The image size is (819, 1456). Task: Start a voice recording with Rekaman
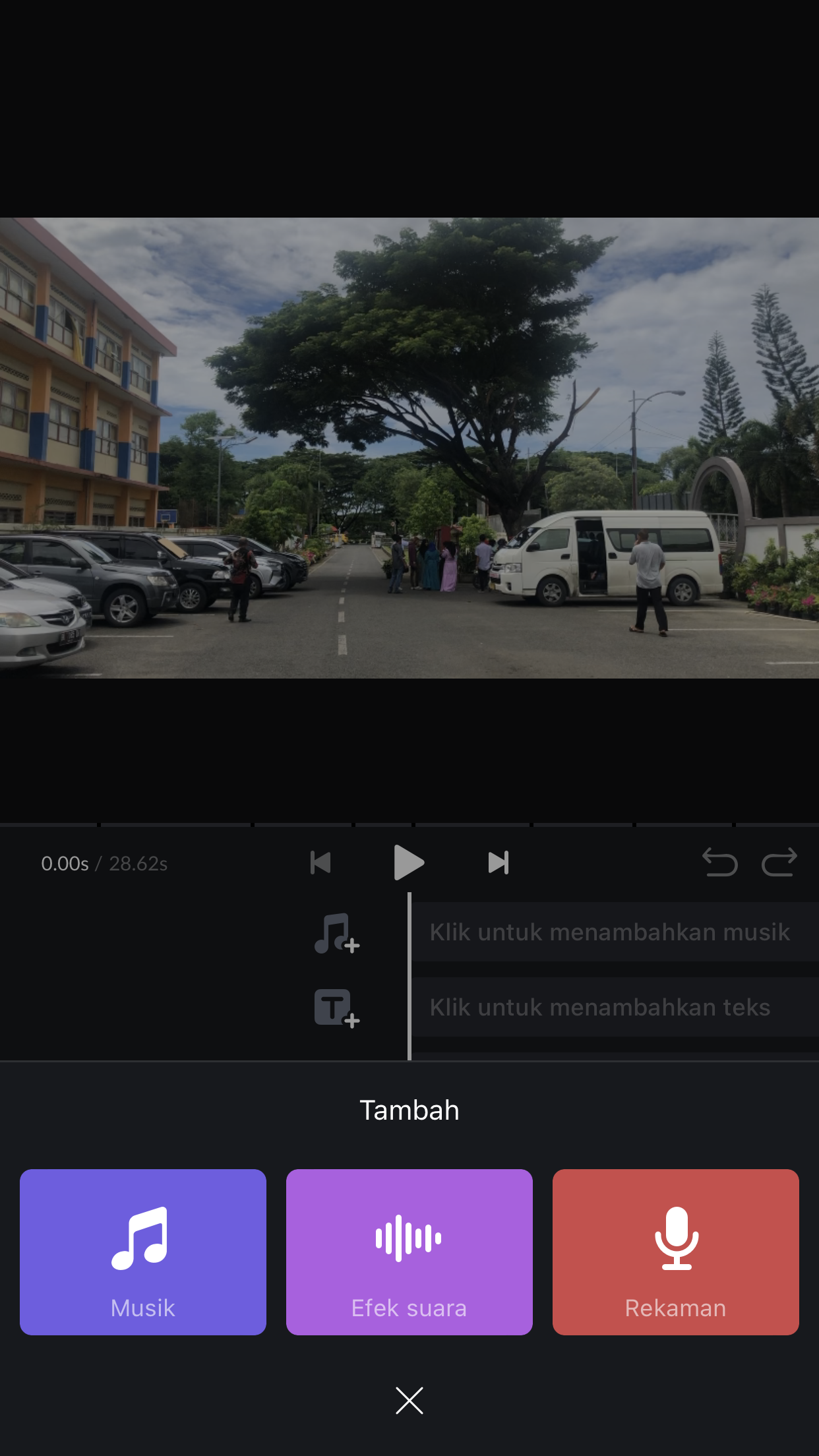(x=675, y=1252)
